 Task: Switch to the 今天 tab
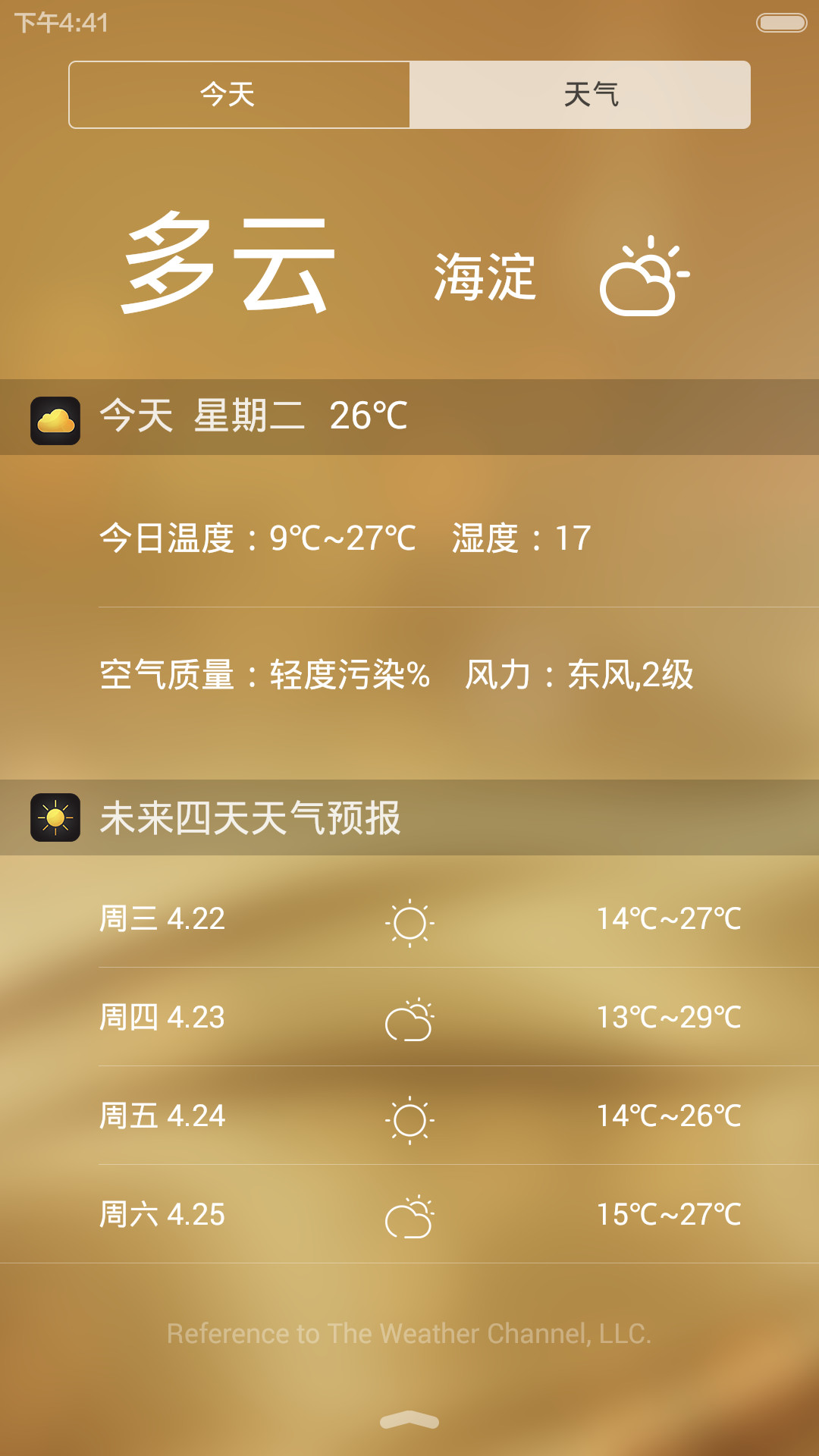(x=240, y=95)
